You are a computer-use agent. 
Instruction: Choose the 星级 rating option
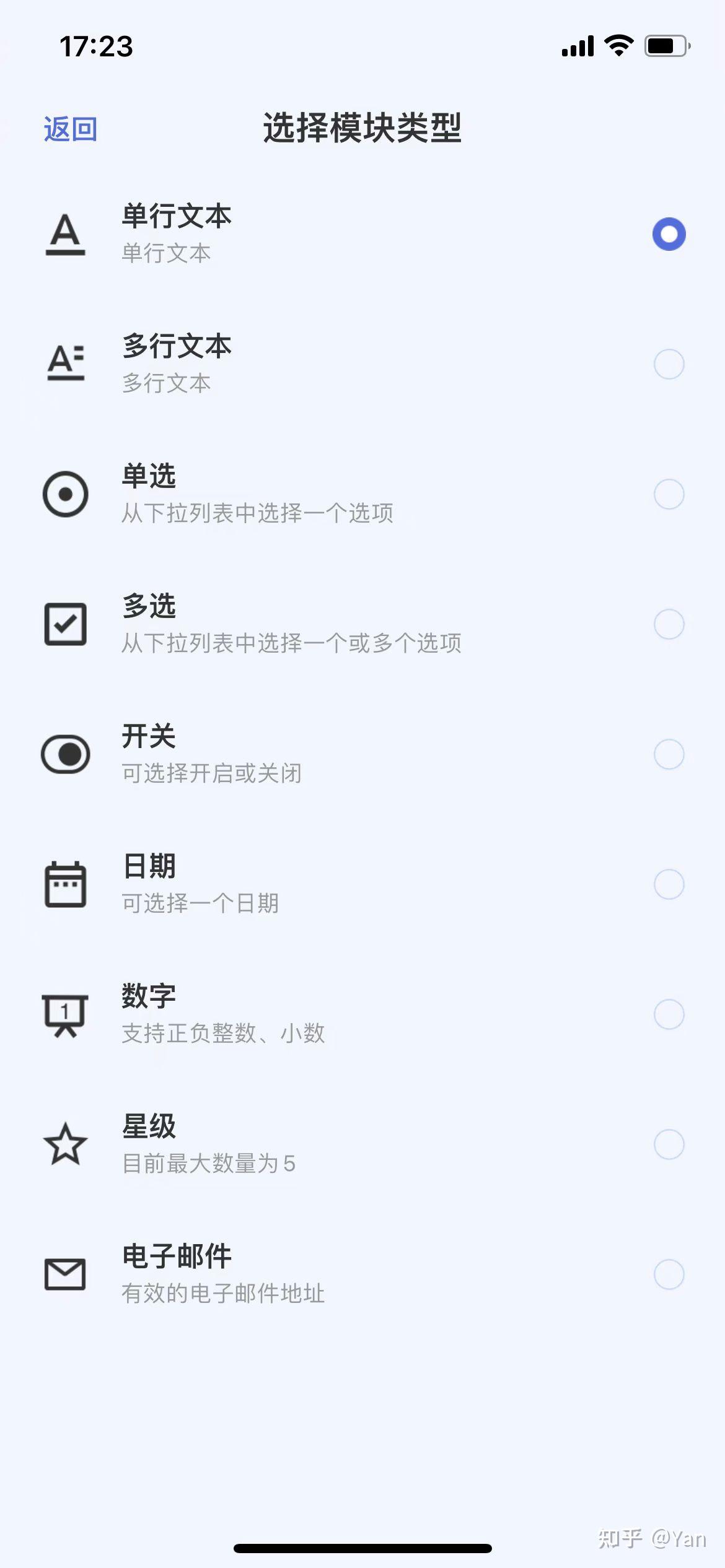[x=669, y=1144]
